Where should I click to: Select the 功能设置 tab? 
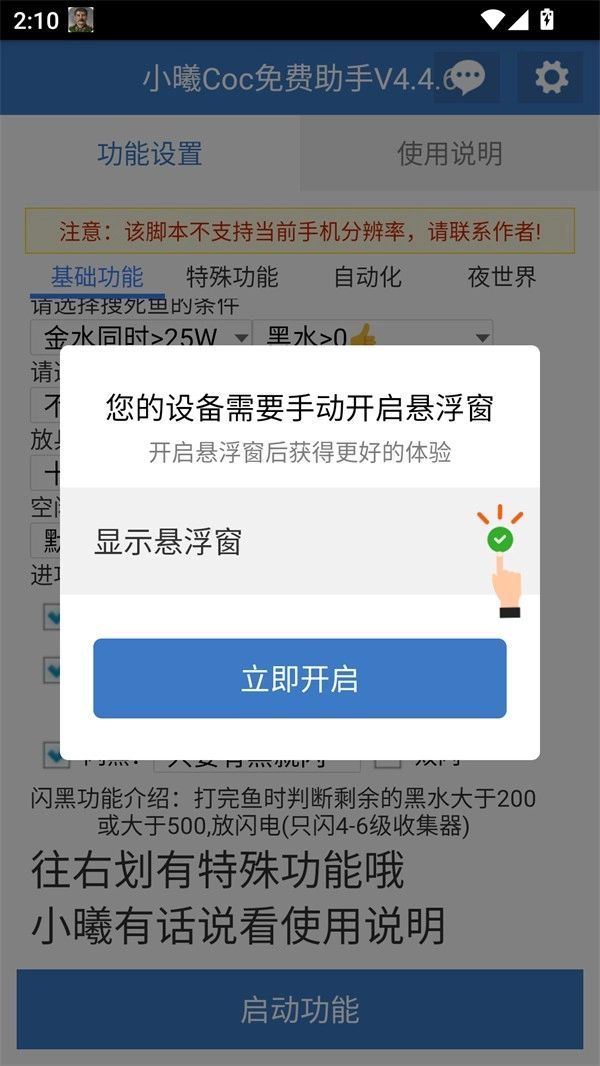150,154
